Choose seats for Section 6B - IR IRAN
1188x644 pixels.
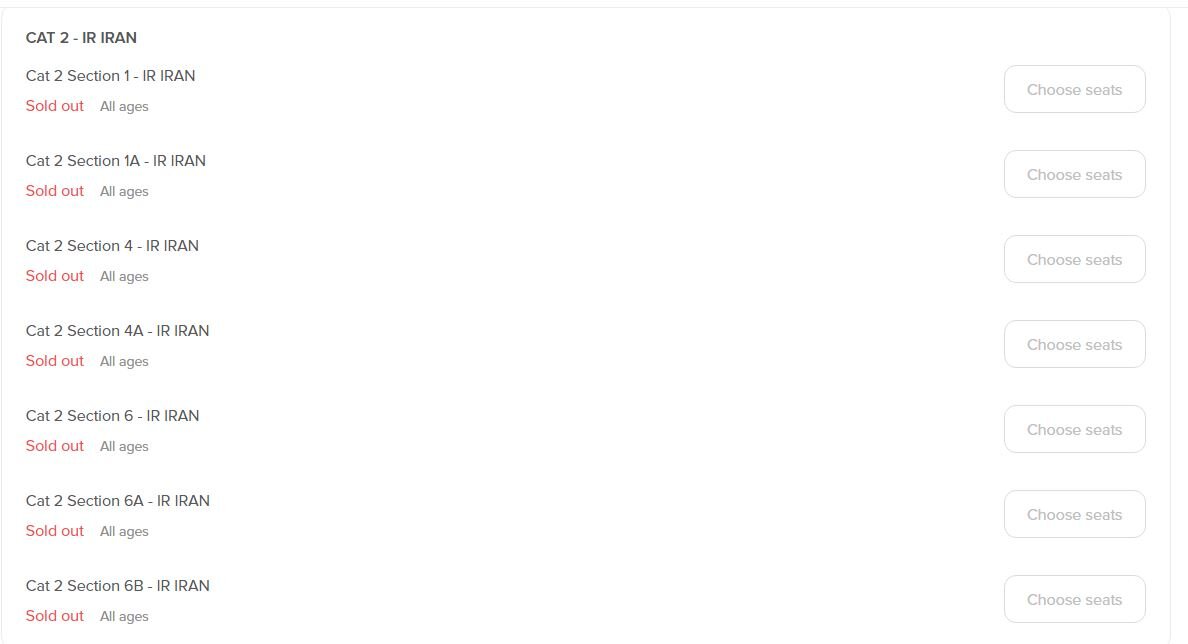tap(1074, 599)
